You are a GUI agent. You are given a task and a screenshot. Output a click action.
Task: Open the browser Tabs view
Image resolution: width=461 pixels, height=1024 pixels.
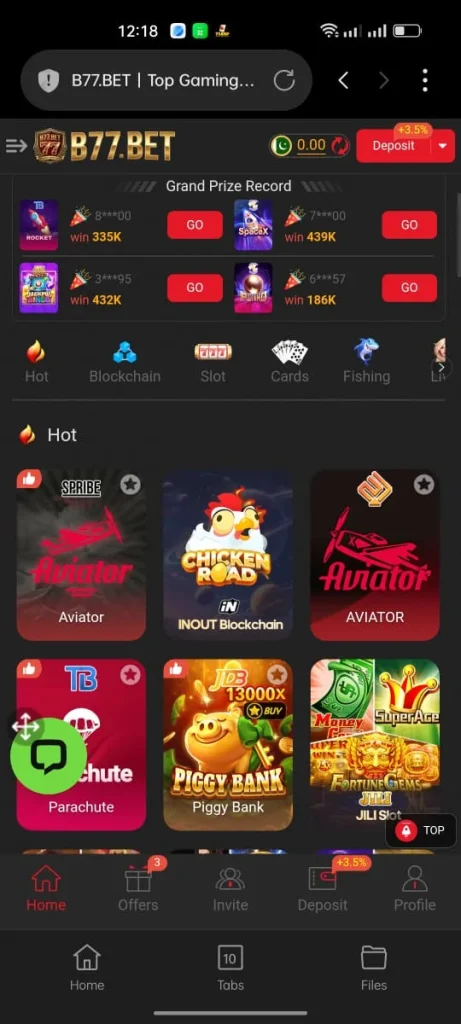click(x=230, y=968)
